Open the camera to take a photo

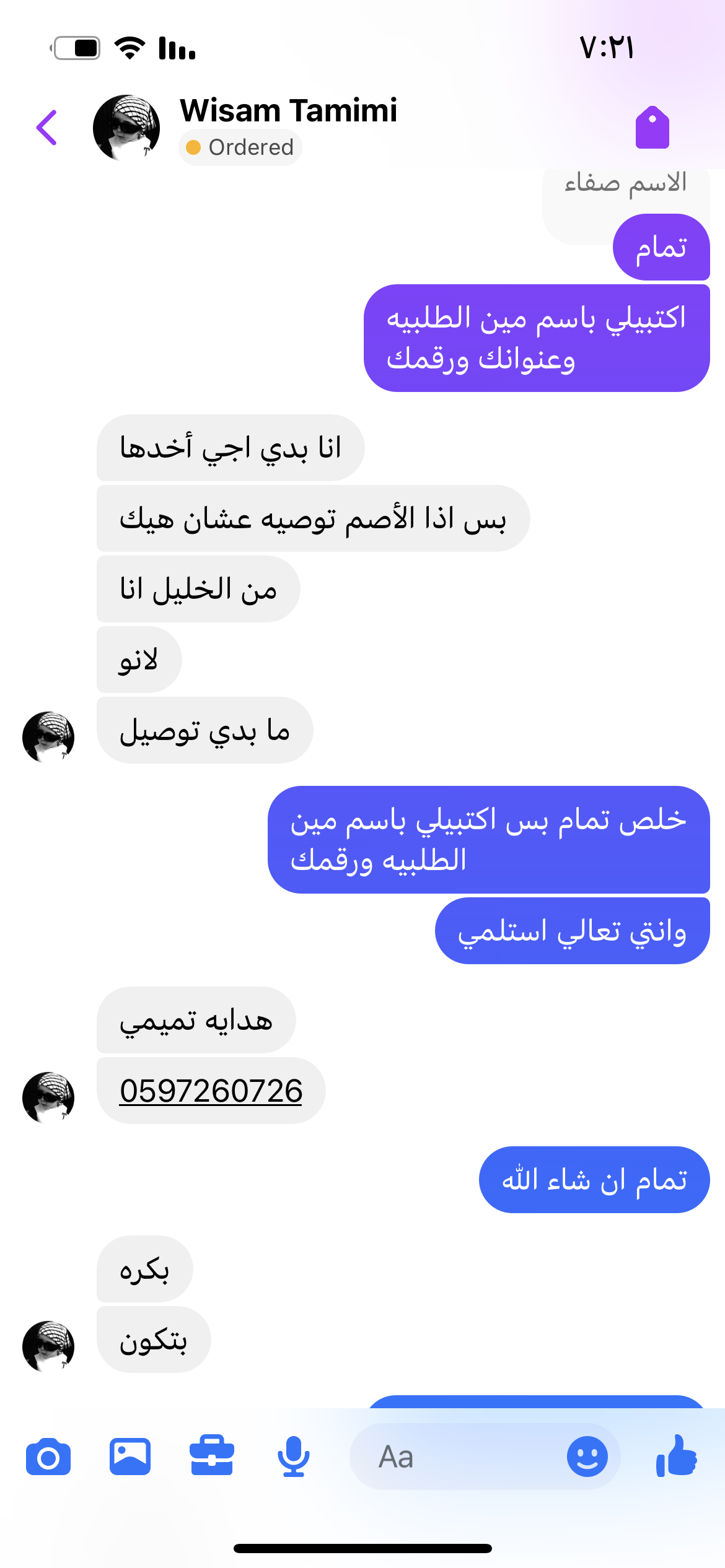click(48, 1457)
